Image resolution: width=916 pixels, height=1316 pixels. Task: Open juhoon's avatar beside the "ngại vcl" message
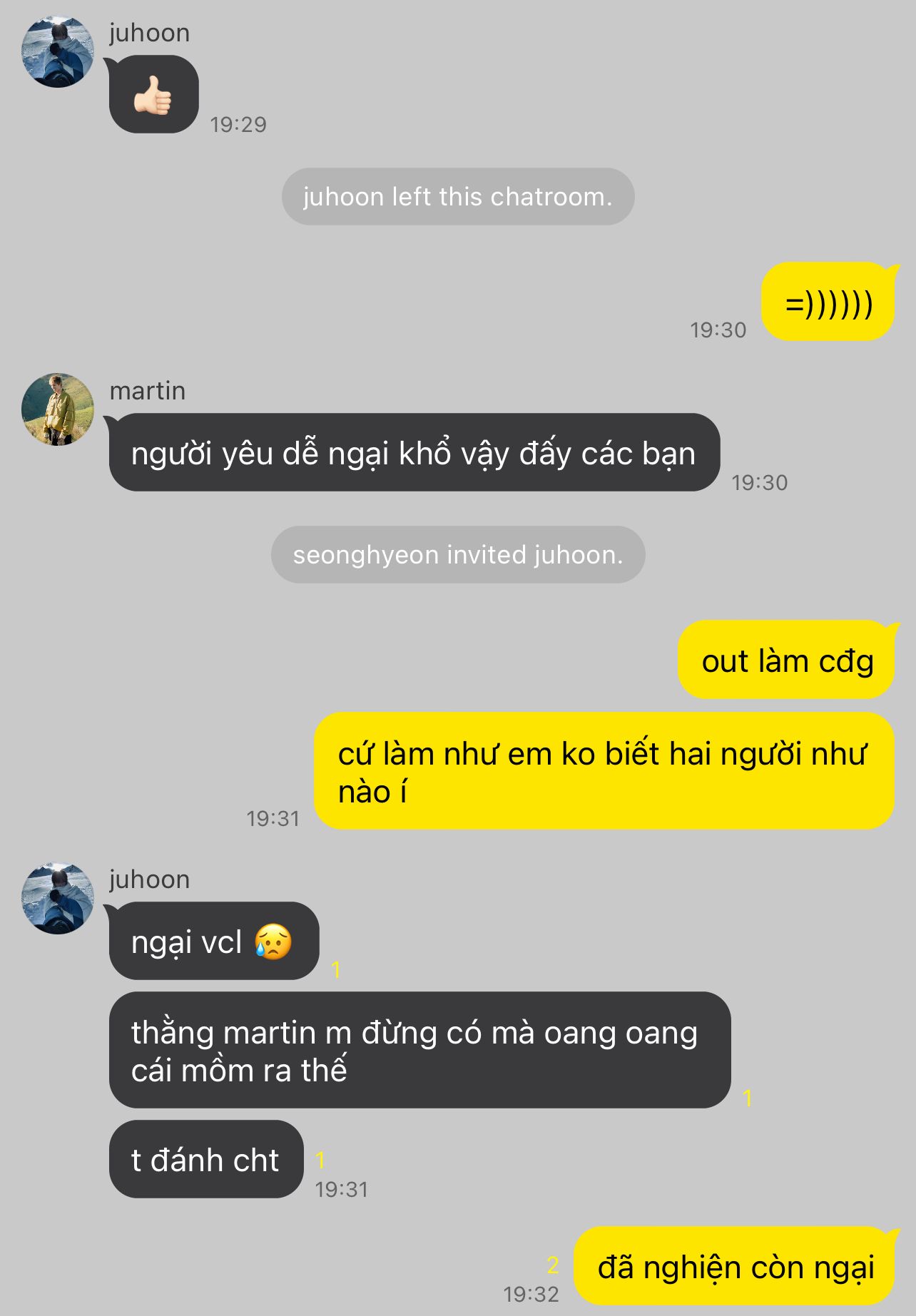point(58,898)
